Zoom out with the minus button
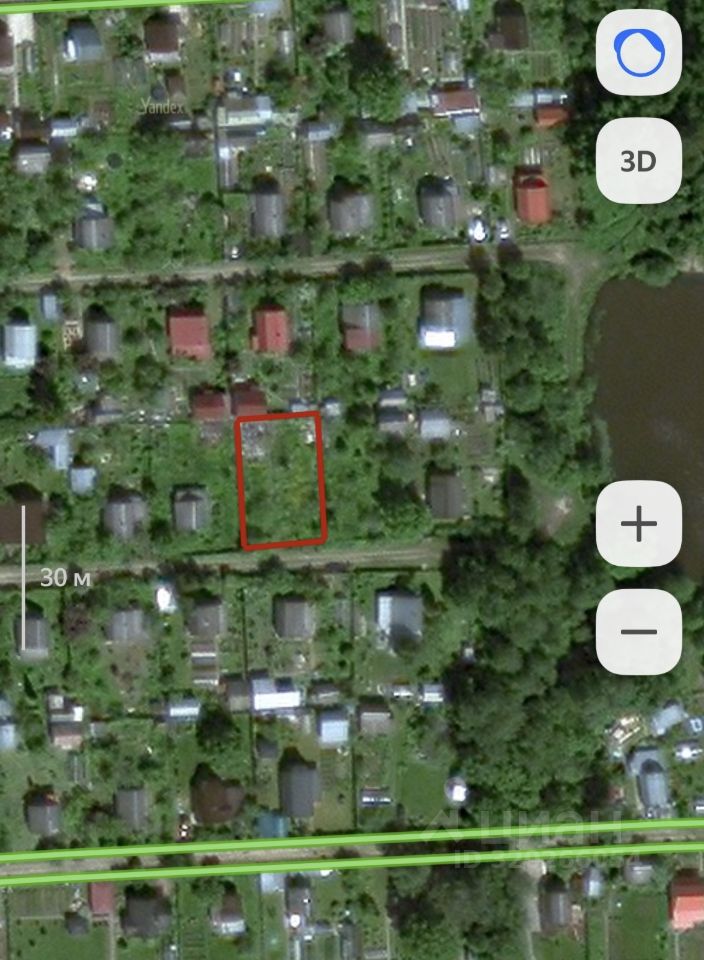704x960 pixels. click(639, 631)
